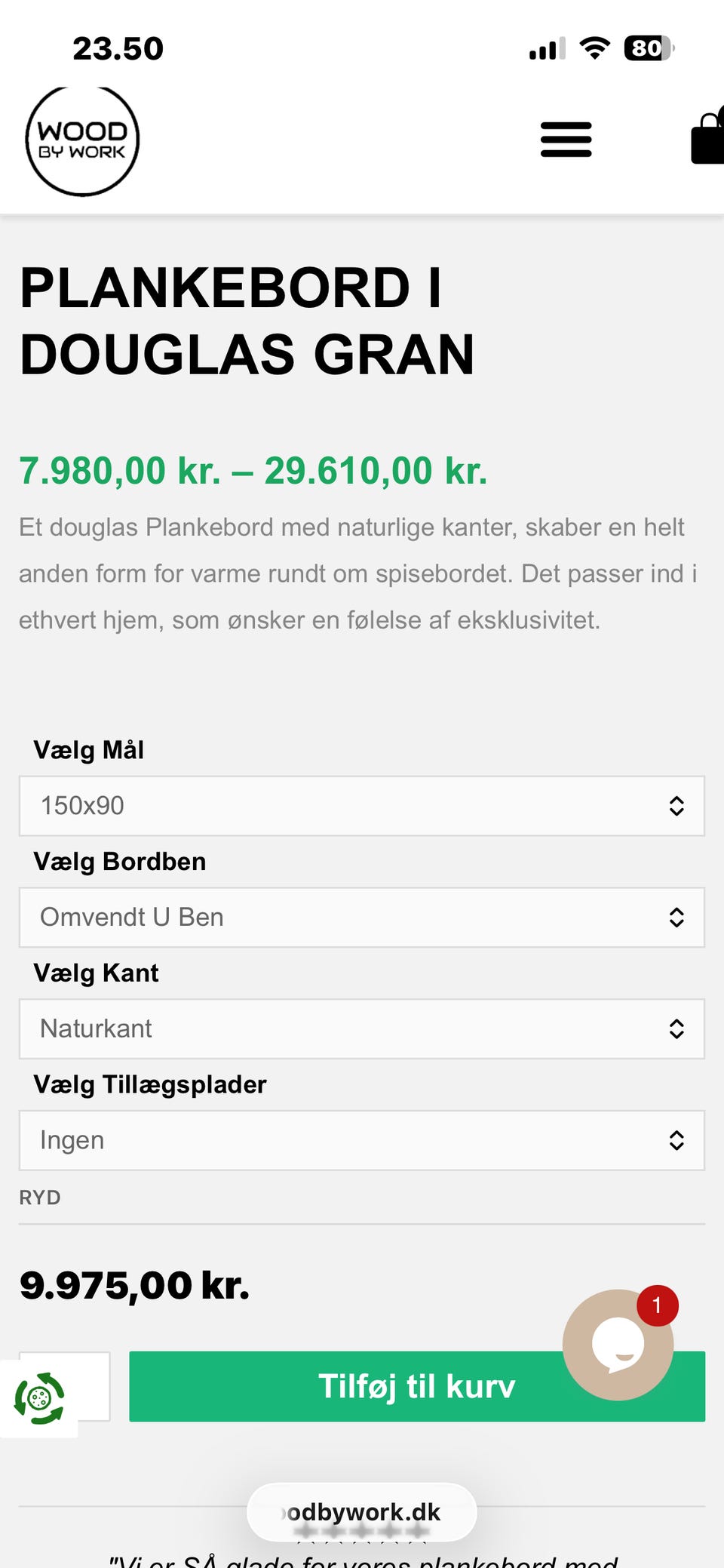
Task: Tap the battery indicator showing 80
Action: pyautogui.click(x=647, y=47)
